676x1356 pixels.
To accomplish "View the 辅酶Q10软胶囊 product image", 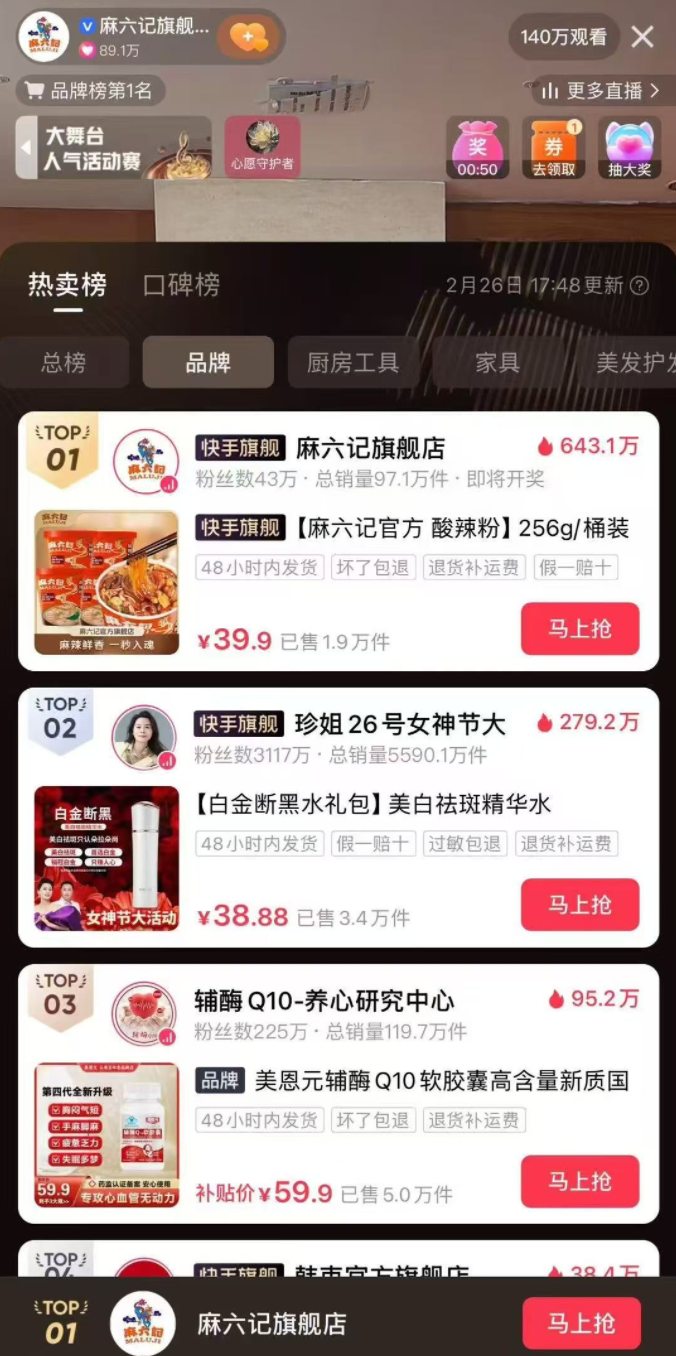I will point(107,1135).
